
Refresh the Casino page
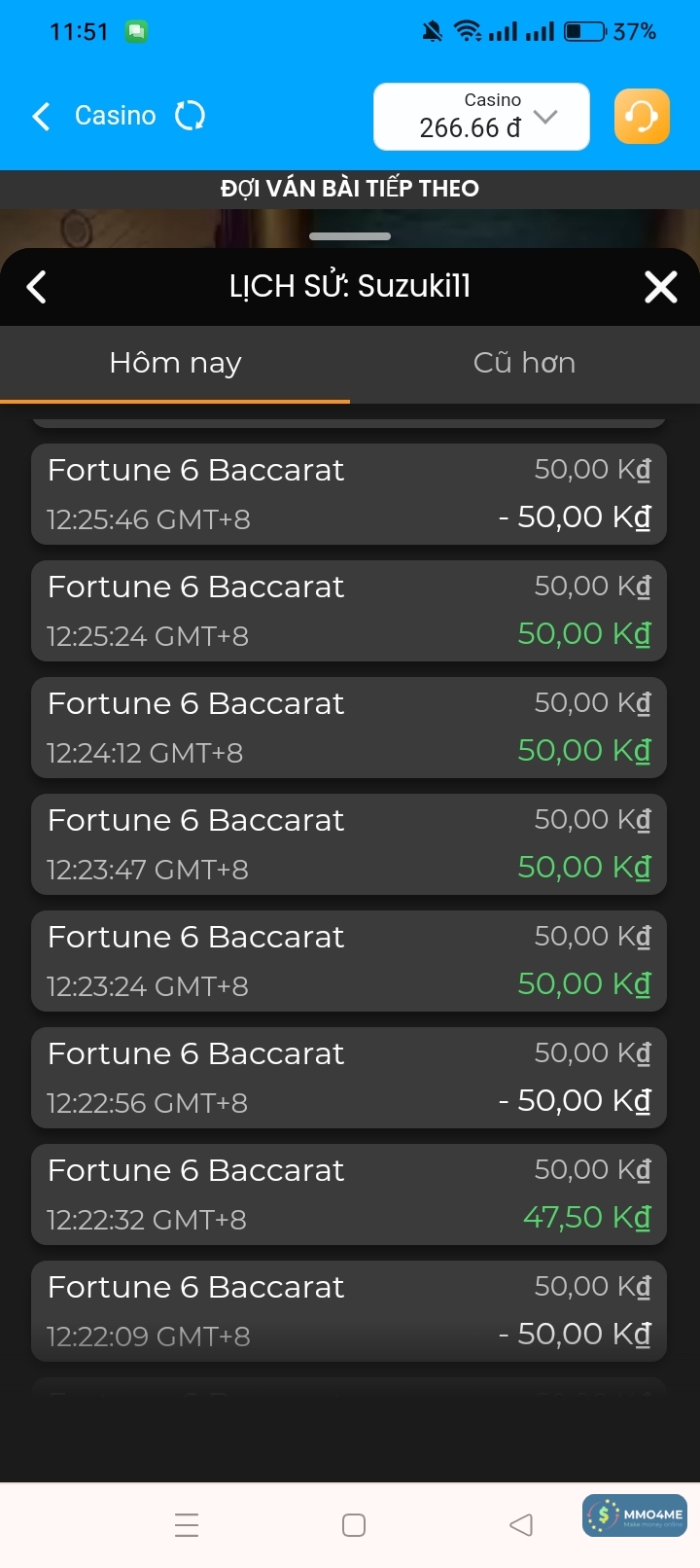[x=190, y=116]
